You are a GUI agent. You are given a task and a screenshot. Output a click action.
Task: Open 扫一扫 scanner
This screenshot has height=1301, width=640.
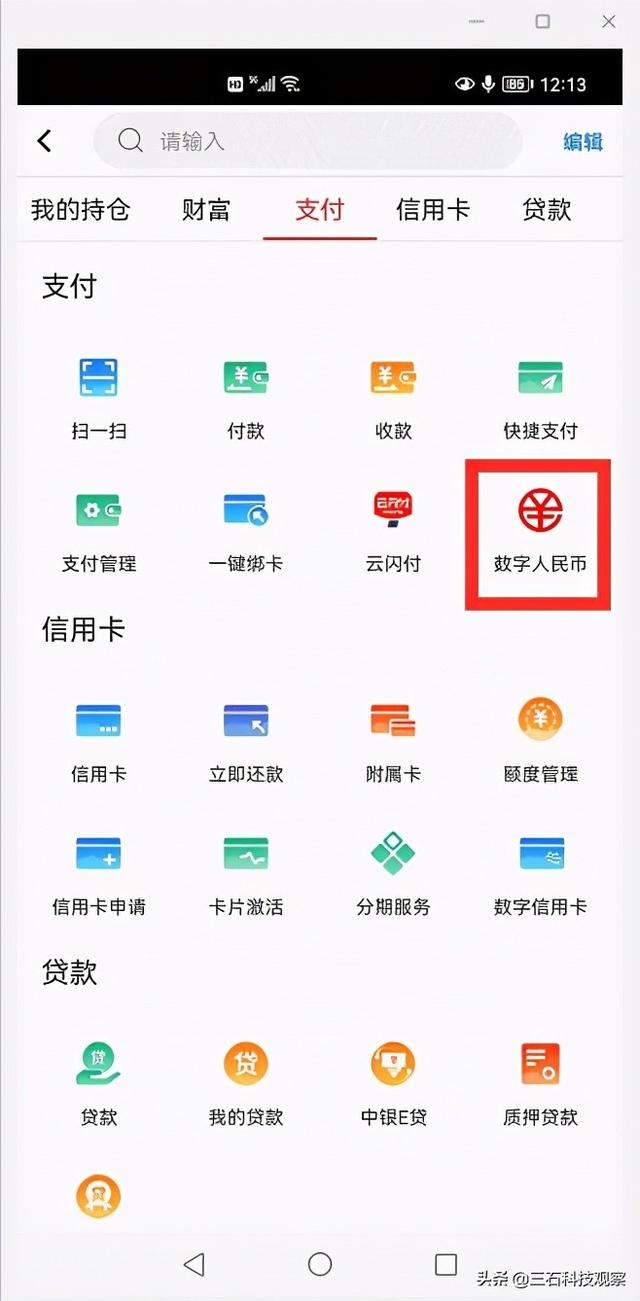click(x=98, y=398)
